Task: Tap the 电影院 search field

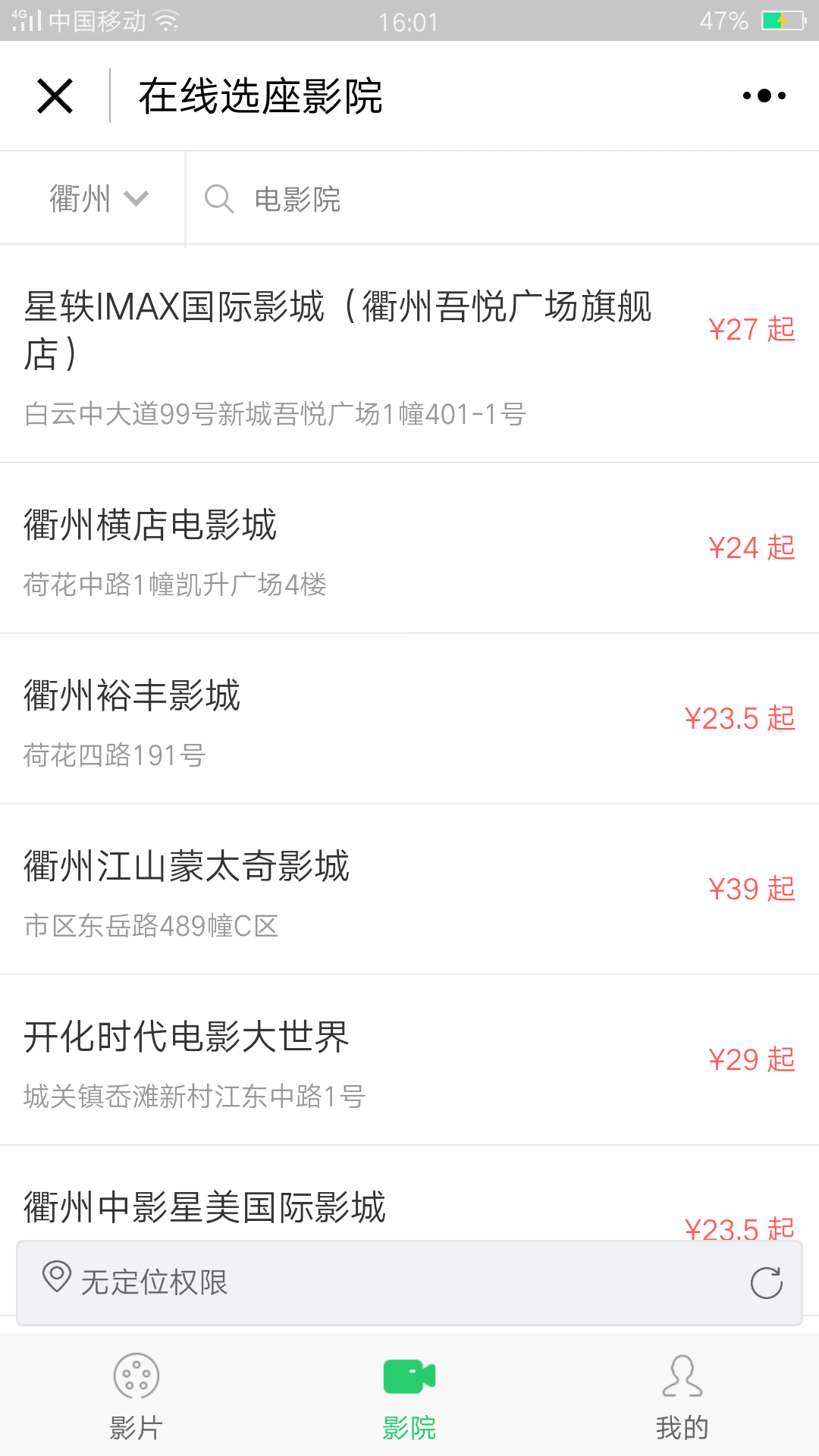Action: point(502,199)
